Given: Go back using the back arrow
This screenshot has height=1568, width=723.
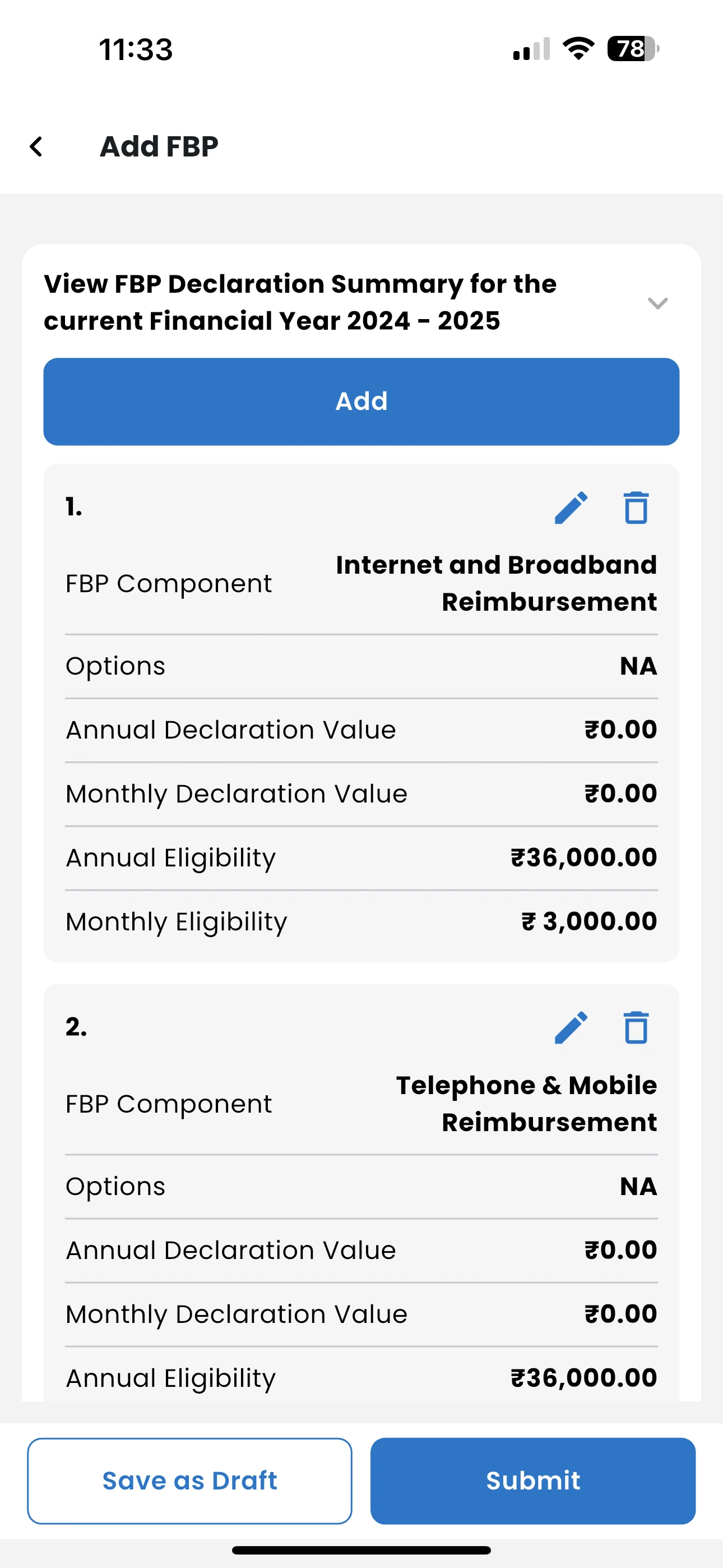Looking at the screenshot, I should point(36,145).
